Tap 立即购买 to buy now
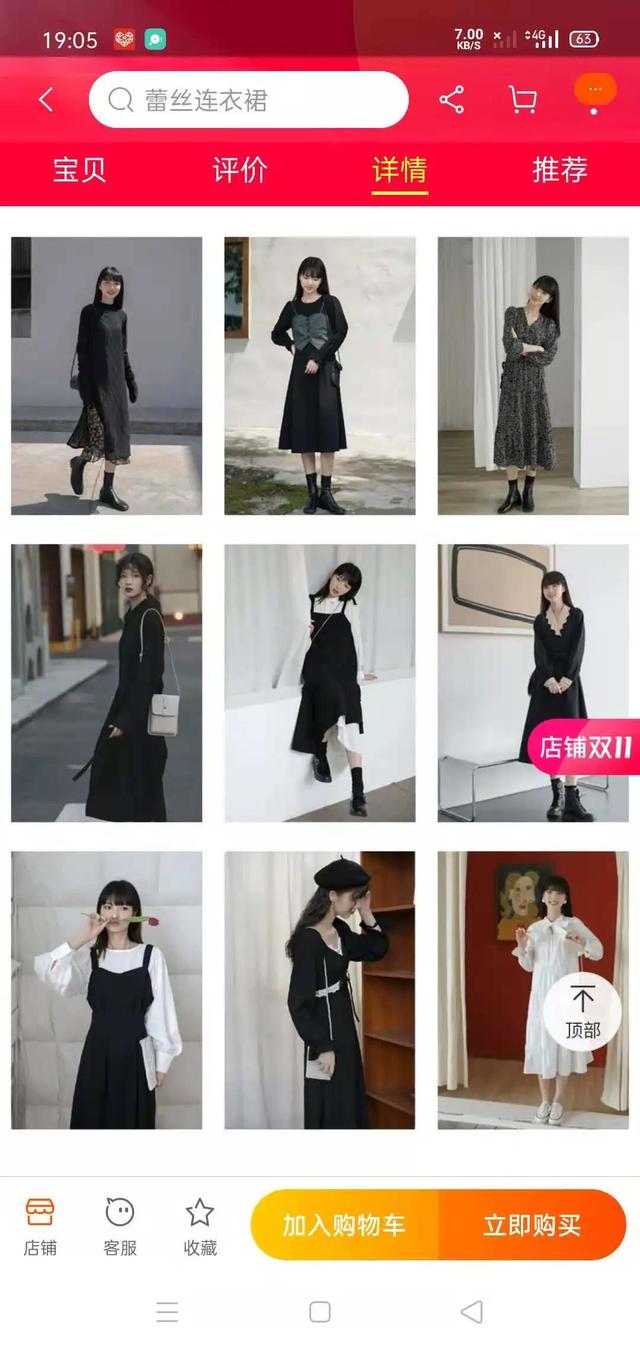640x1351 pixels. (533, 1225)
